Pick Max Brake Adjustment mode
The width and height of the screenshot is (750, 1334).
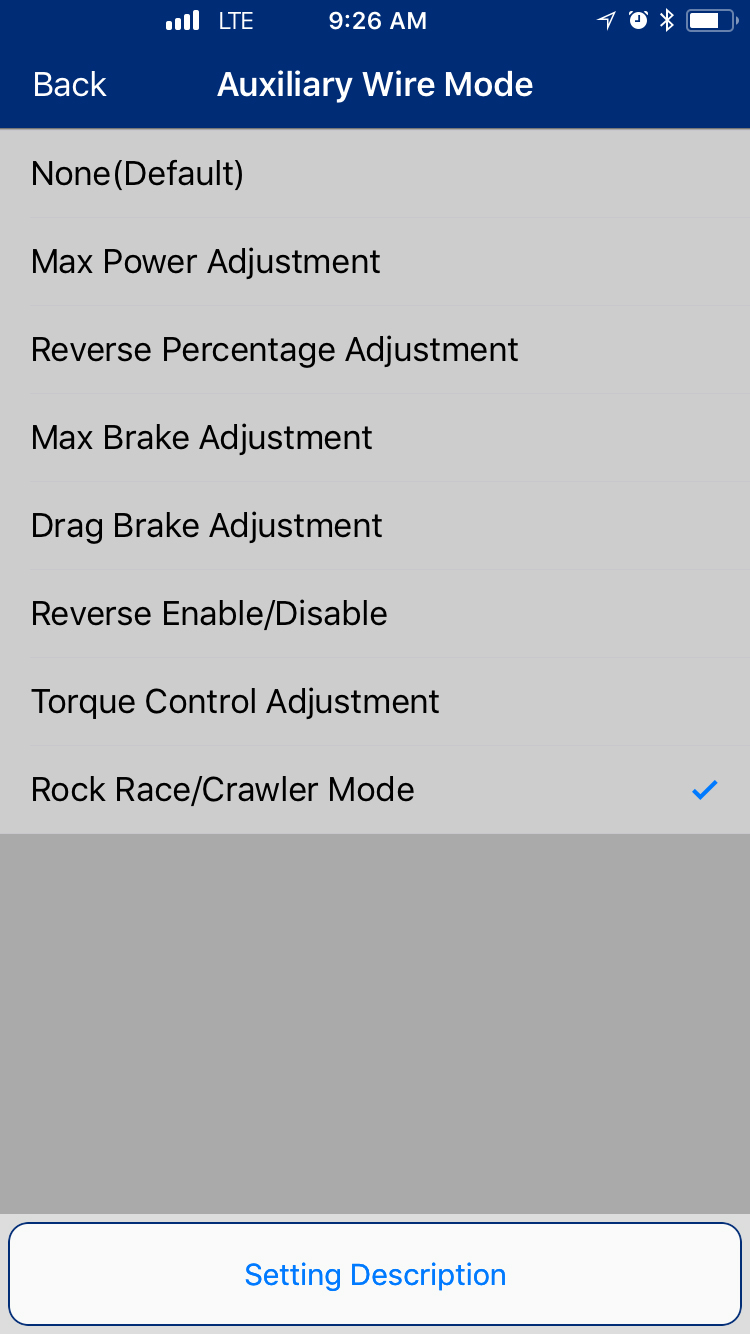(x=375, y=438)
